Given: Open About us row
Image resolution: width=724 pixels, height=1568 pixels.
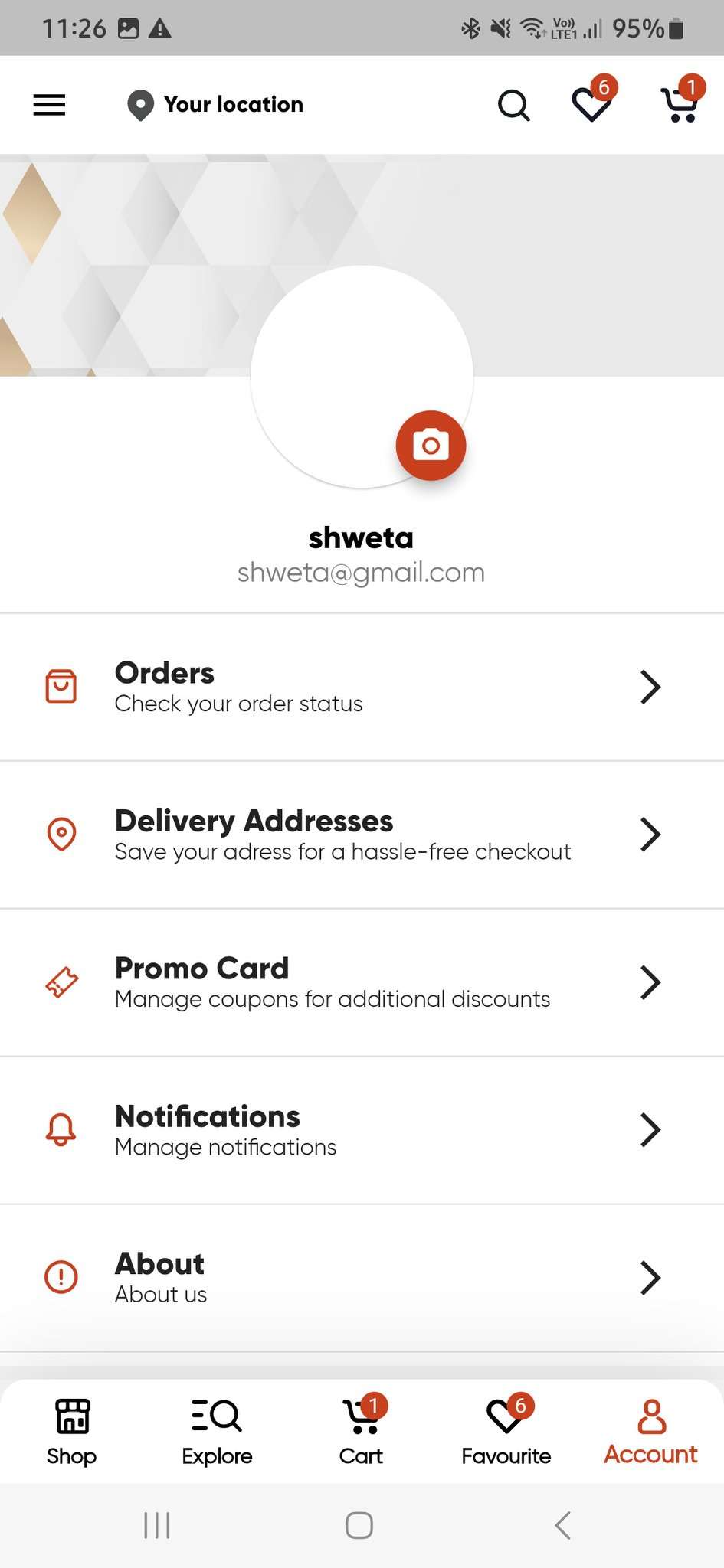Looking at the screenshot, I should tap(362, 1278).
